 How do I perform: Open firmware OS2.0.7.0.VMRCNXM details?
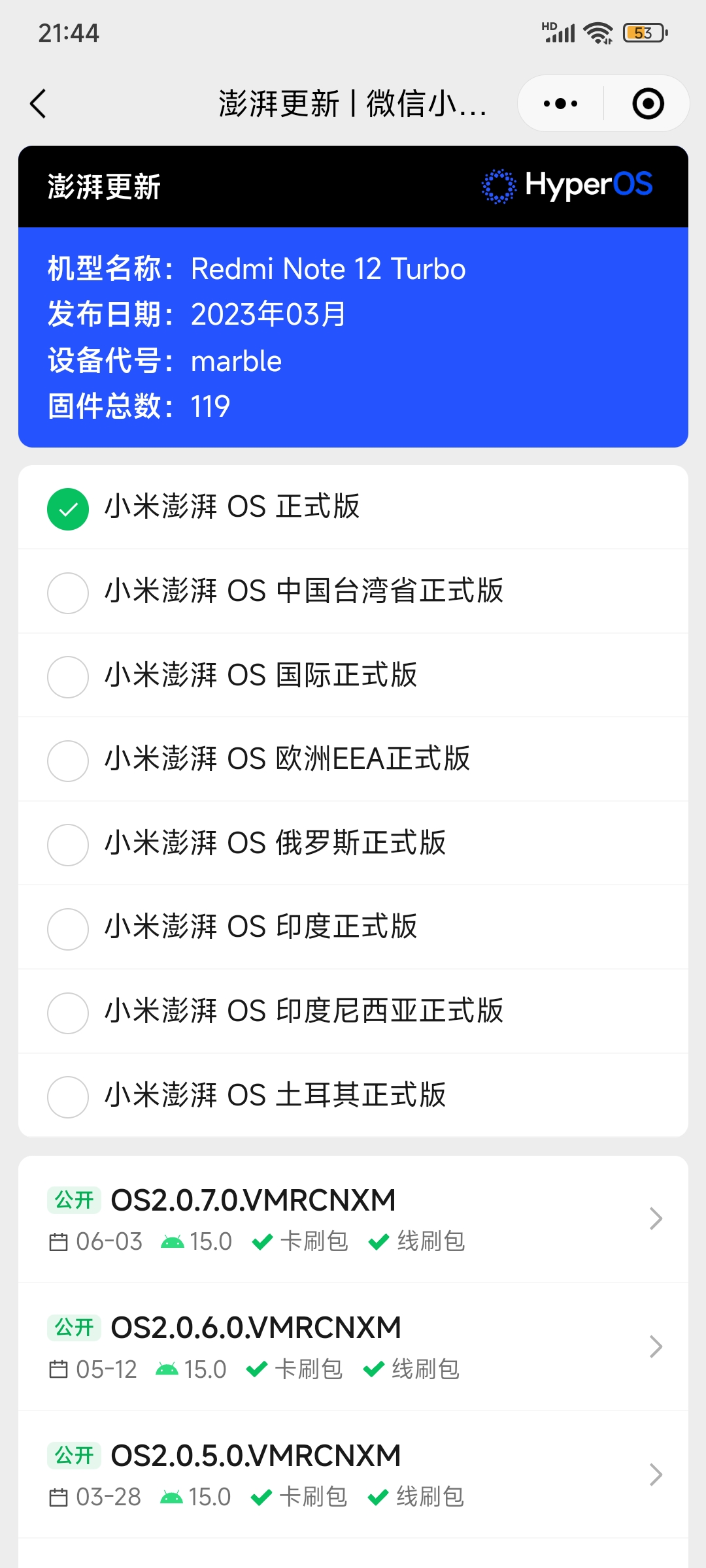(x=353, y=1219)
